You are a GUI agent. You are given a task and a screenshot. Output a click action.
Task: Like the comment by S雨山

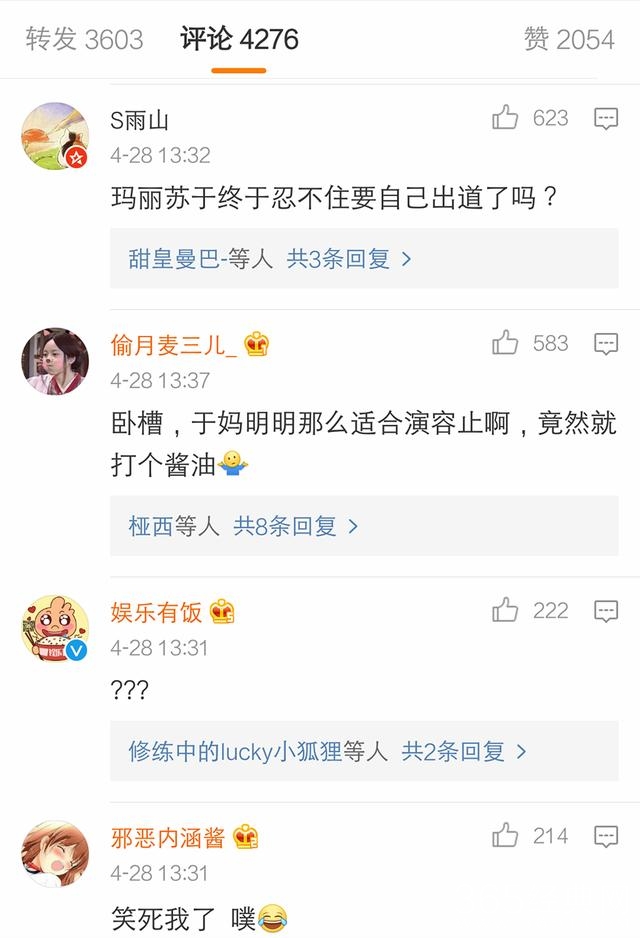click(x=506, y=119)
